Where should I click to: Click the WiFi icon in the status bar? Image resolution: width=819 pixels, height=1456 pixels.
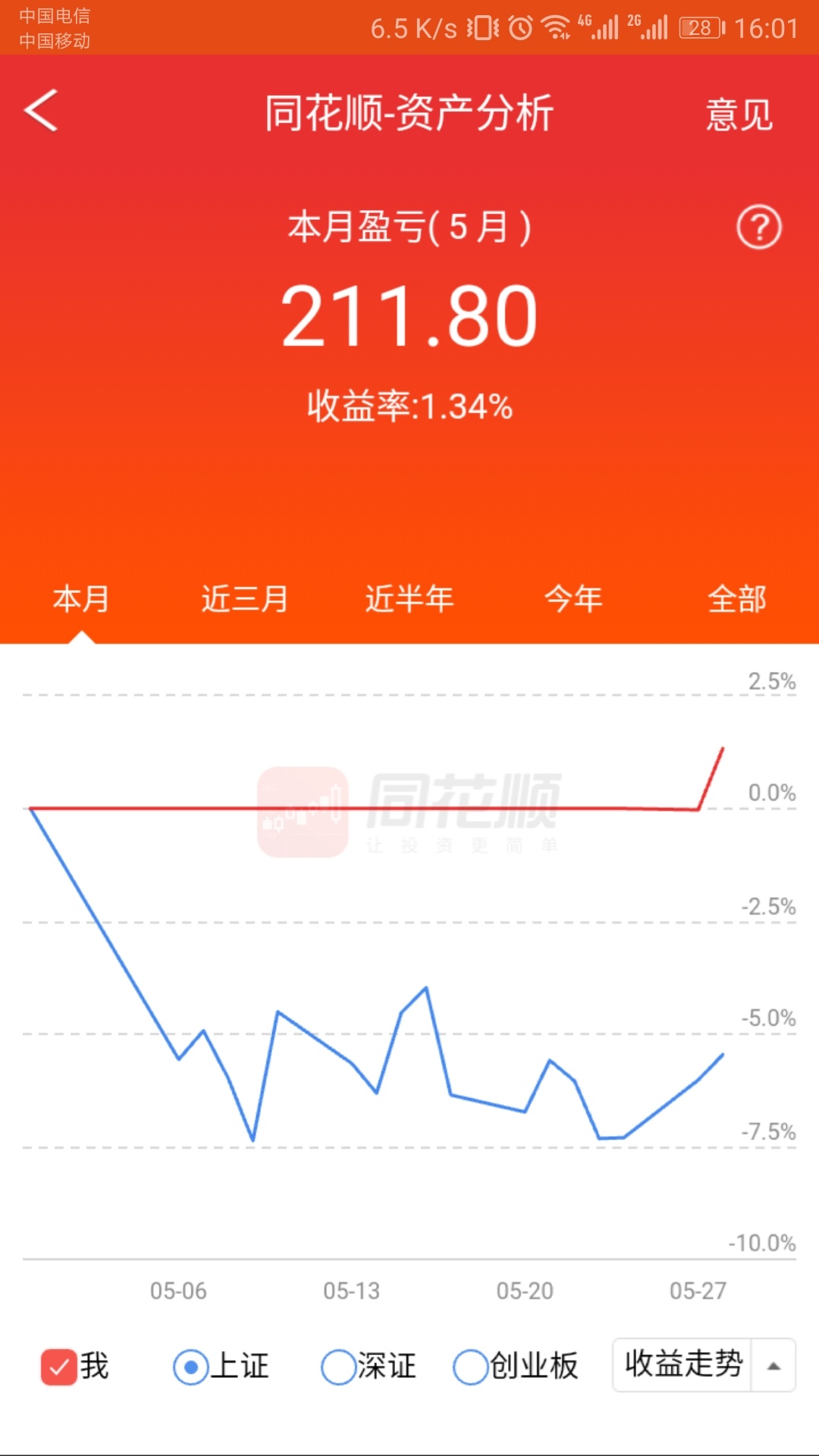[x=557, y=27]
